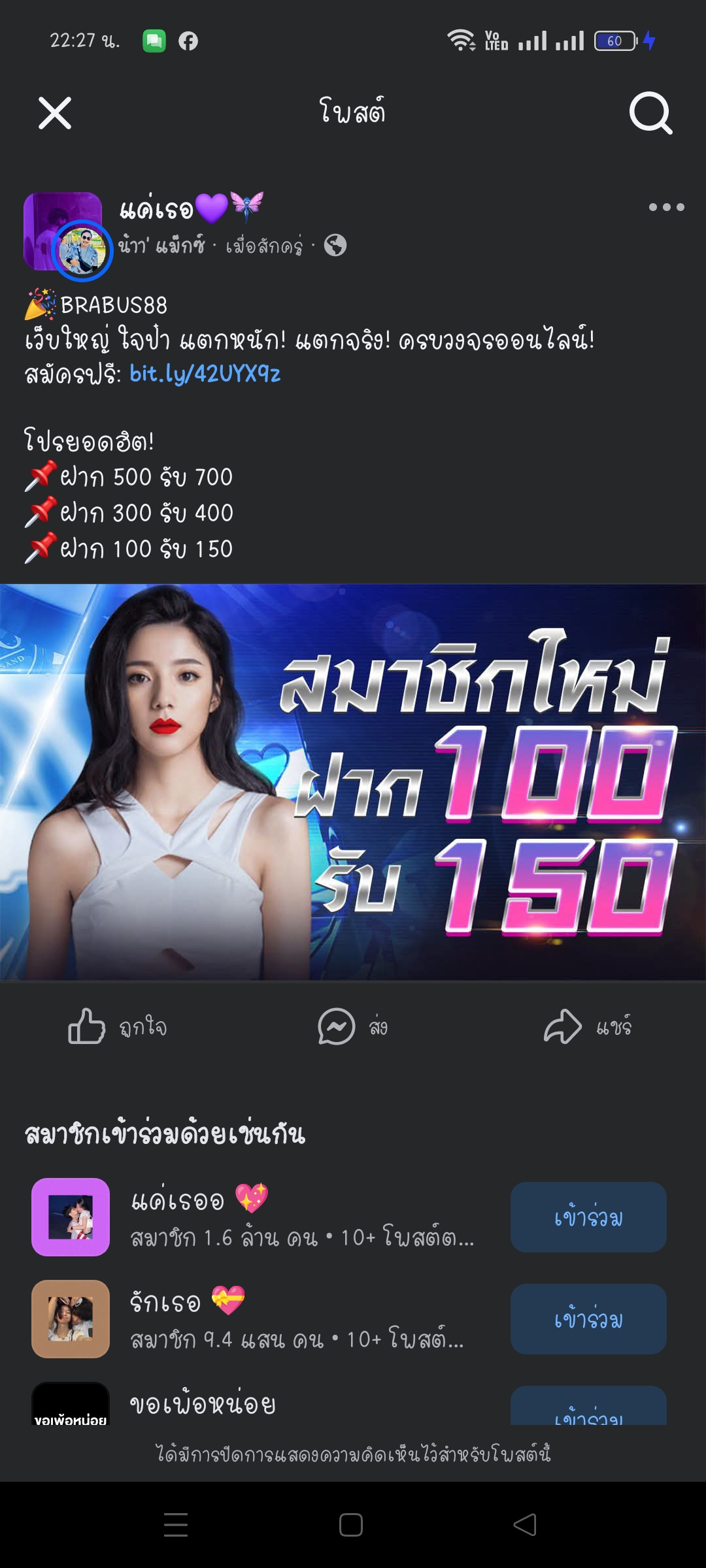Screen dimensions: 706x1568
Task: Open the ขอเพ้อหน่อย group row
Action: click(x=203, y=1405)
